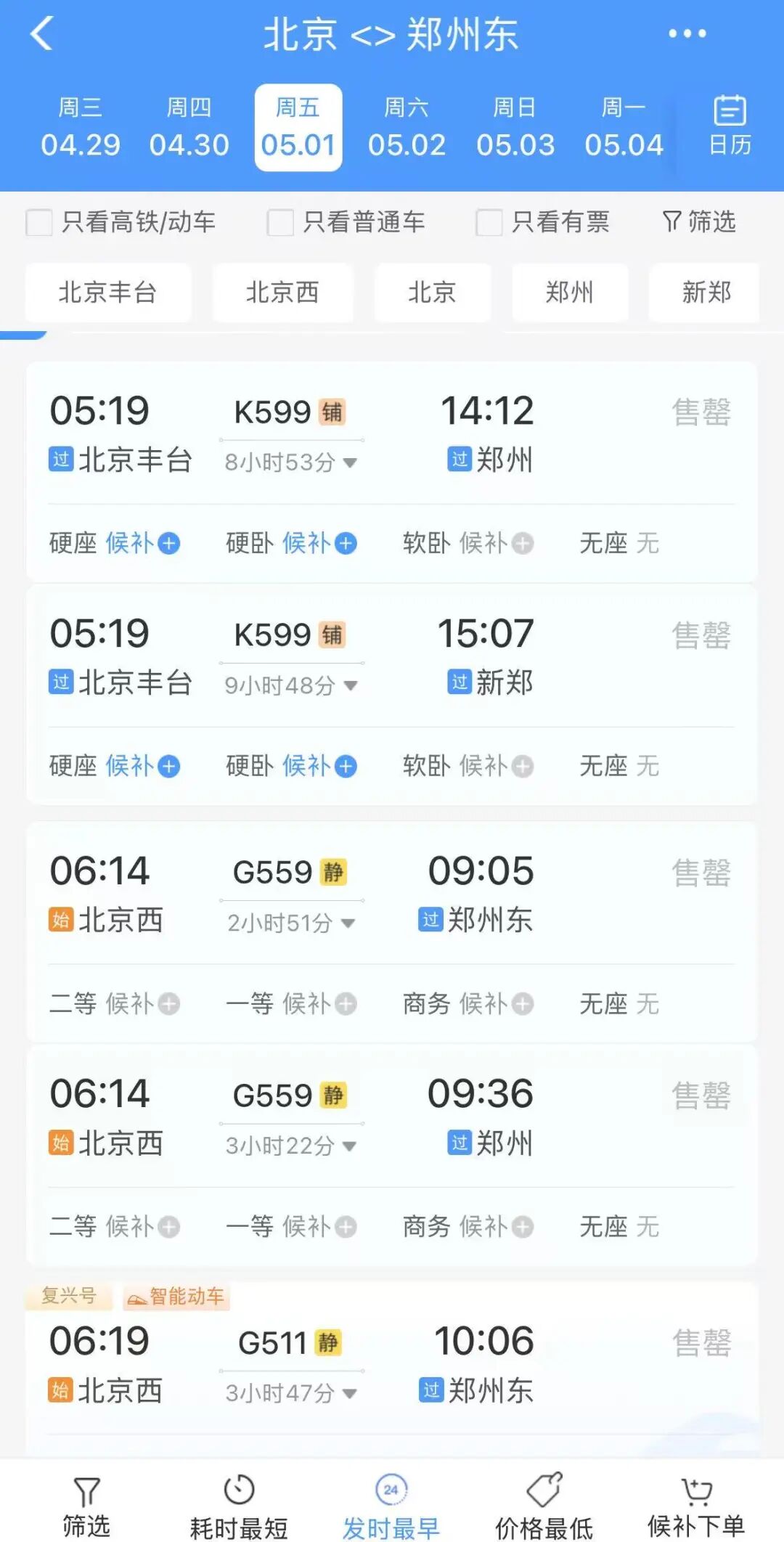Expand stops for G559 2小时51分 duration
Image resolution: width=784 pixels, height=1542 pixels.
(291, 923)
